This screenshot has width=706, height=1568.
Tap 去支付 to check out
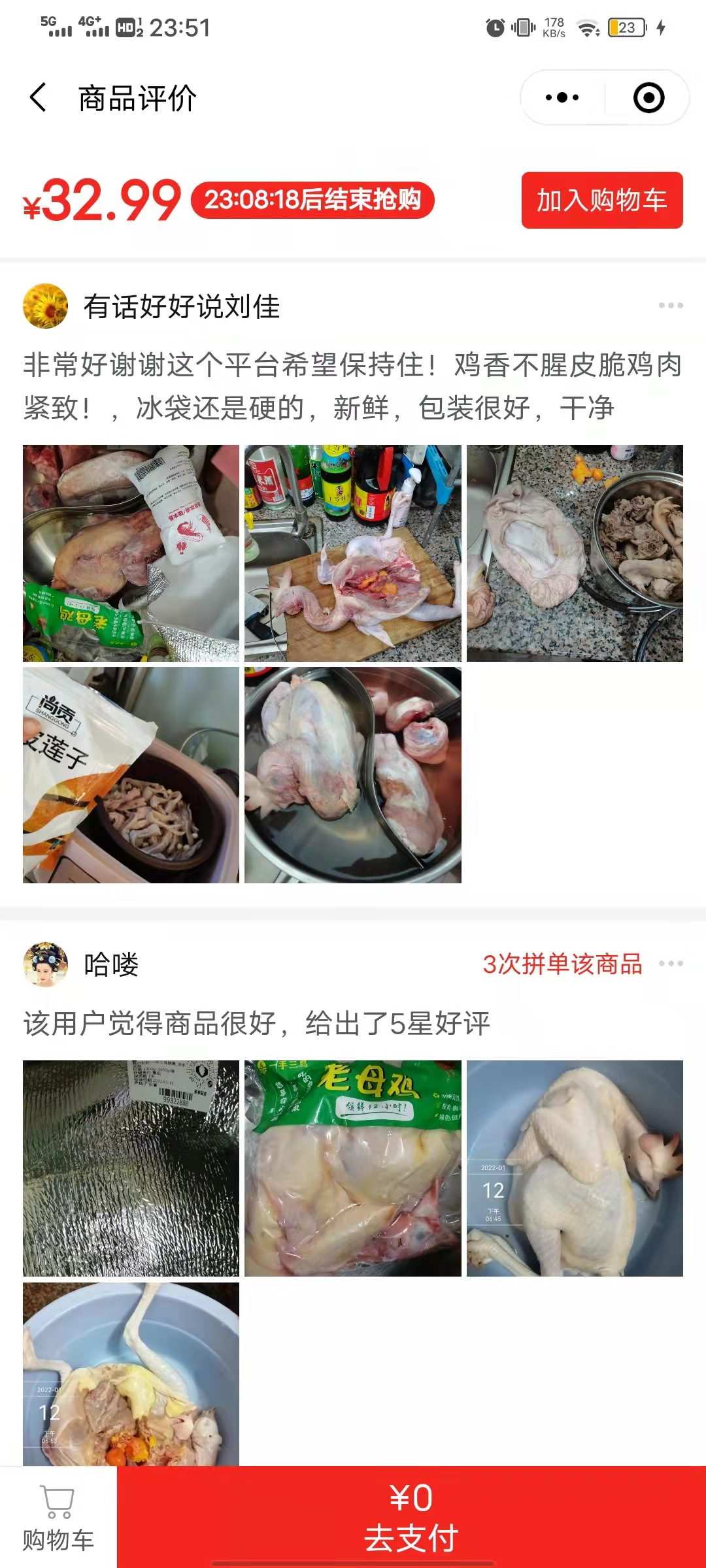tap(411, 1517)
